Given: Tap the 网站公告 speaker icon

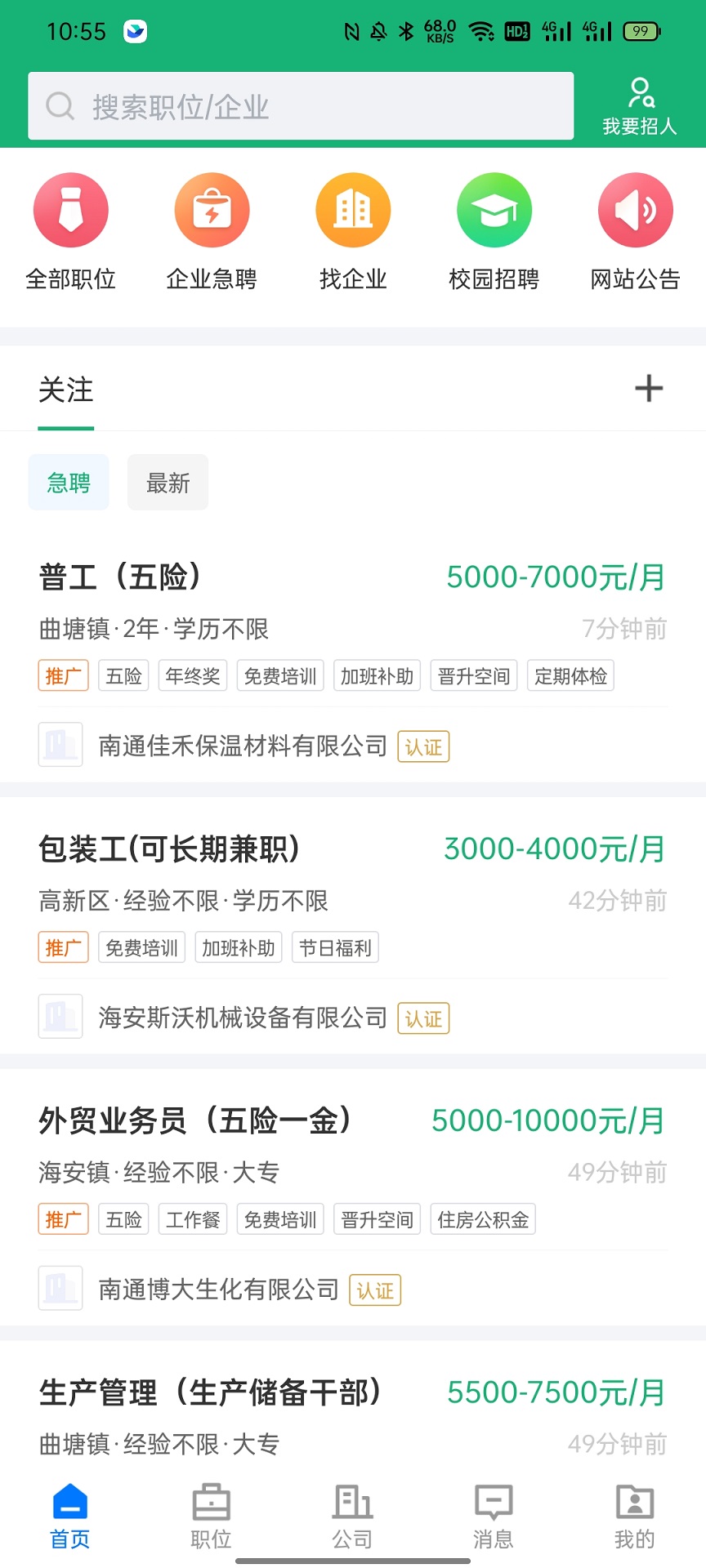Looking at the screenshot, I should (636, 210).
